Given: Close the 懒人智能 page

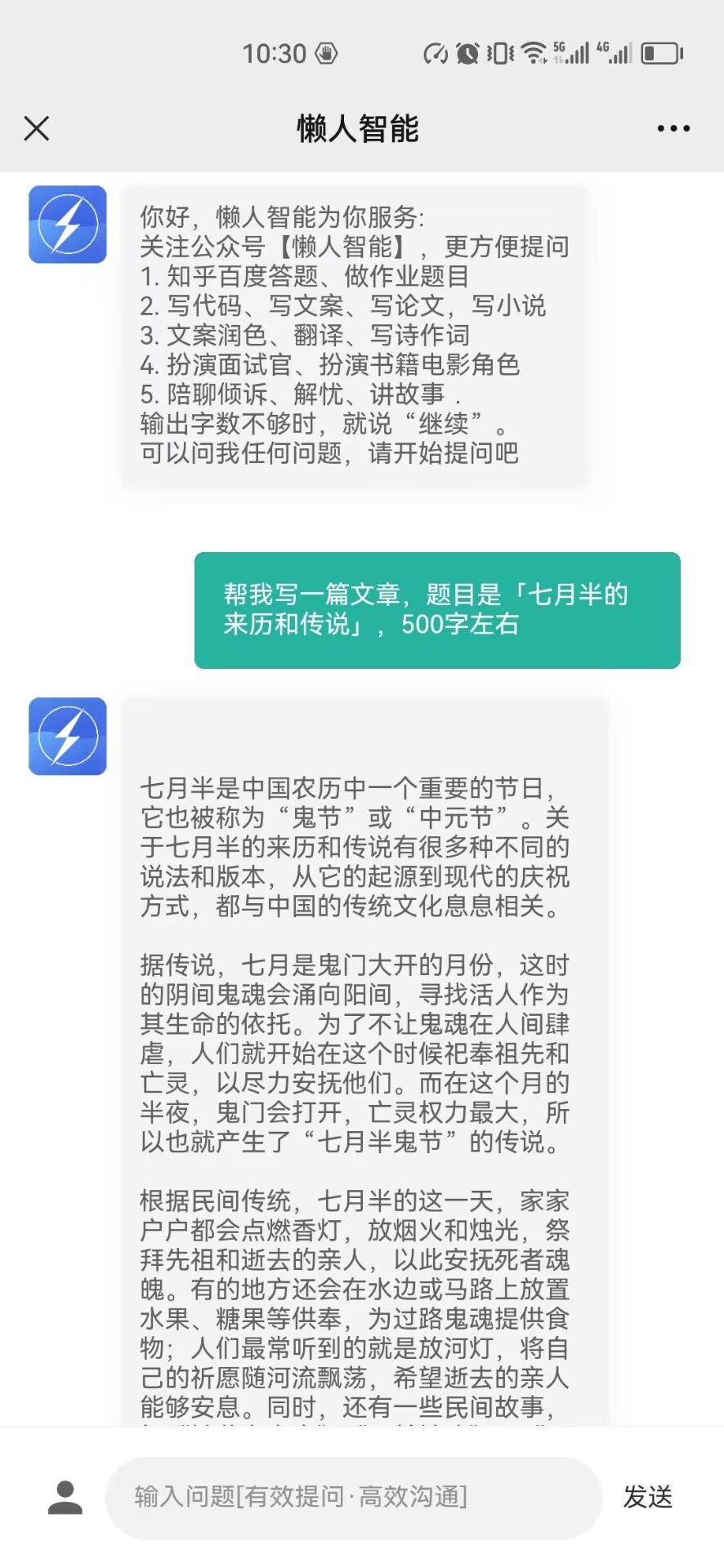Looking at the screenshot, I should 37,128.
